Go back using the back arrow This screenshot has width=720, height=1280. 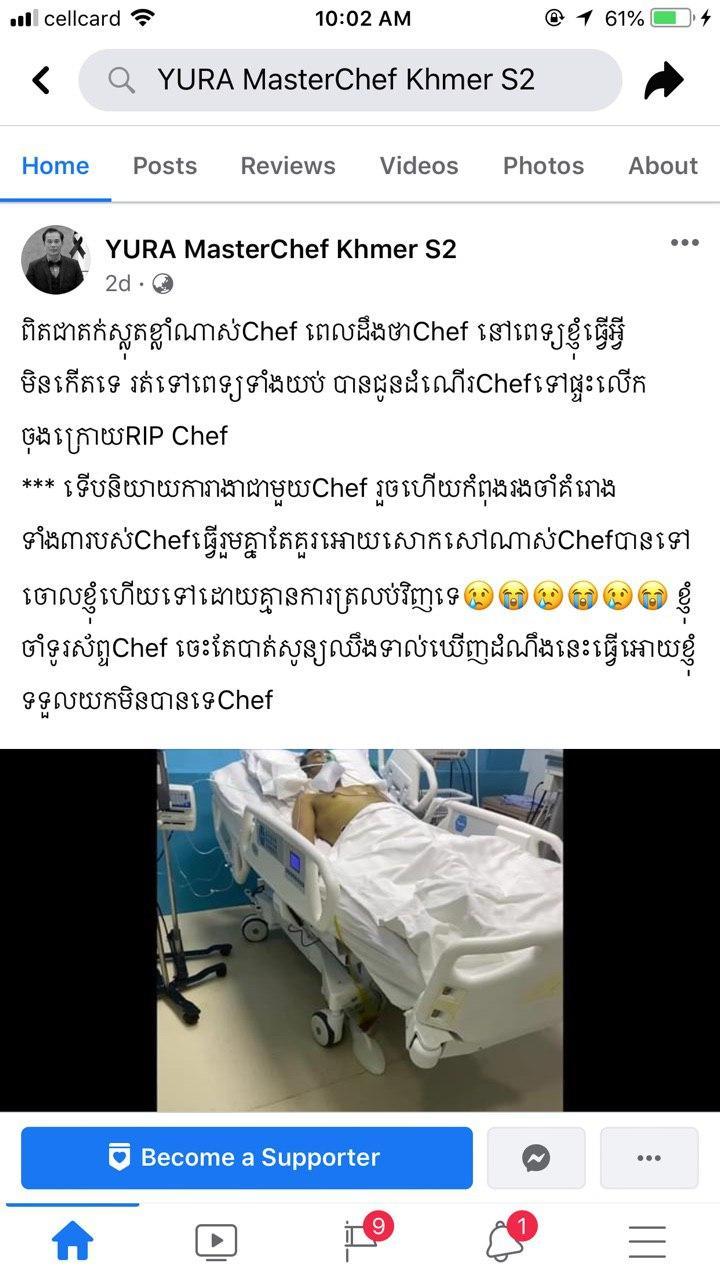point(41,80)
